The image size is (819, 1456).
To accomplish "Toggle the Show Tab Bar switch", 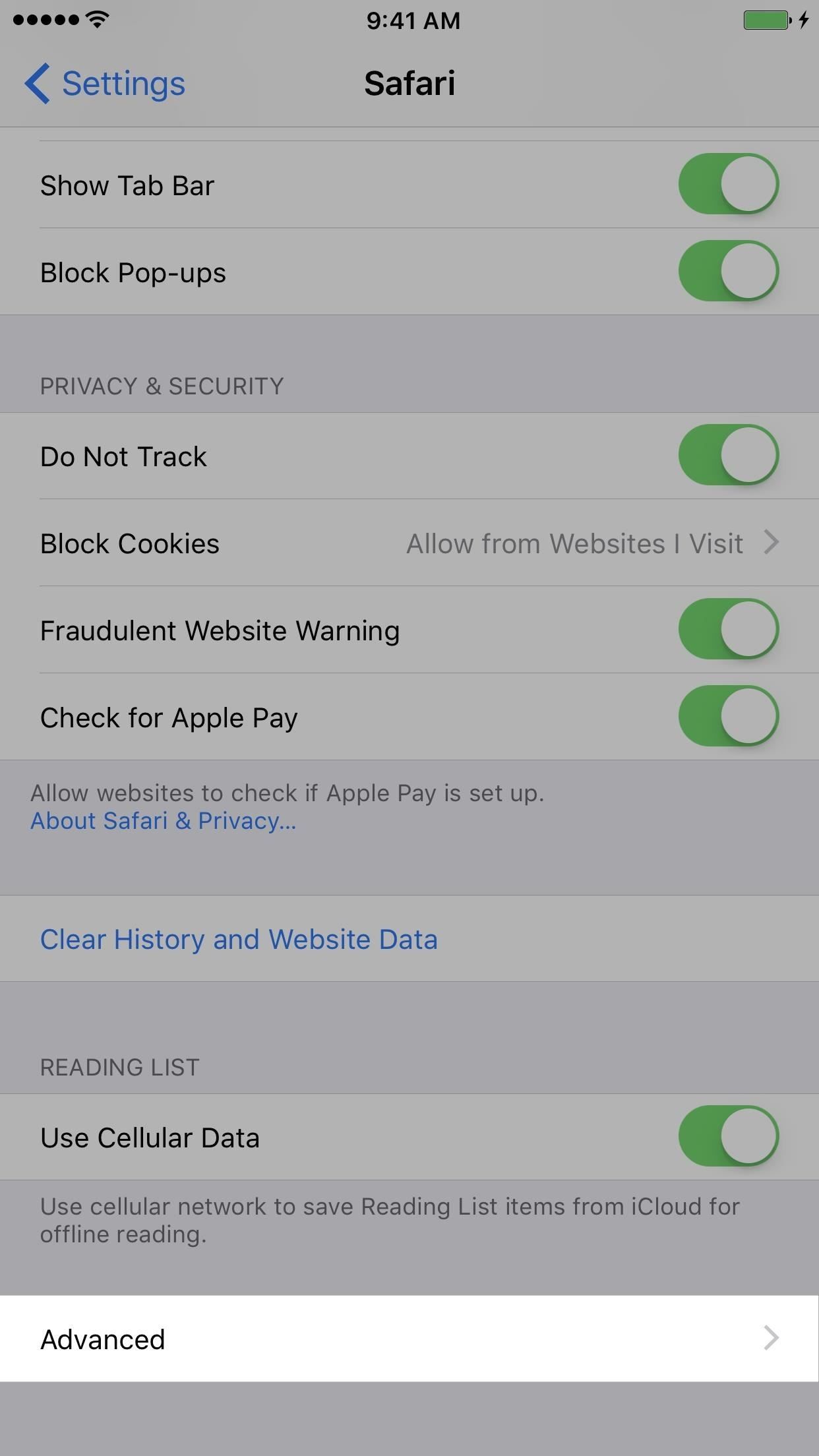I will click(728, 184).
